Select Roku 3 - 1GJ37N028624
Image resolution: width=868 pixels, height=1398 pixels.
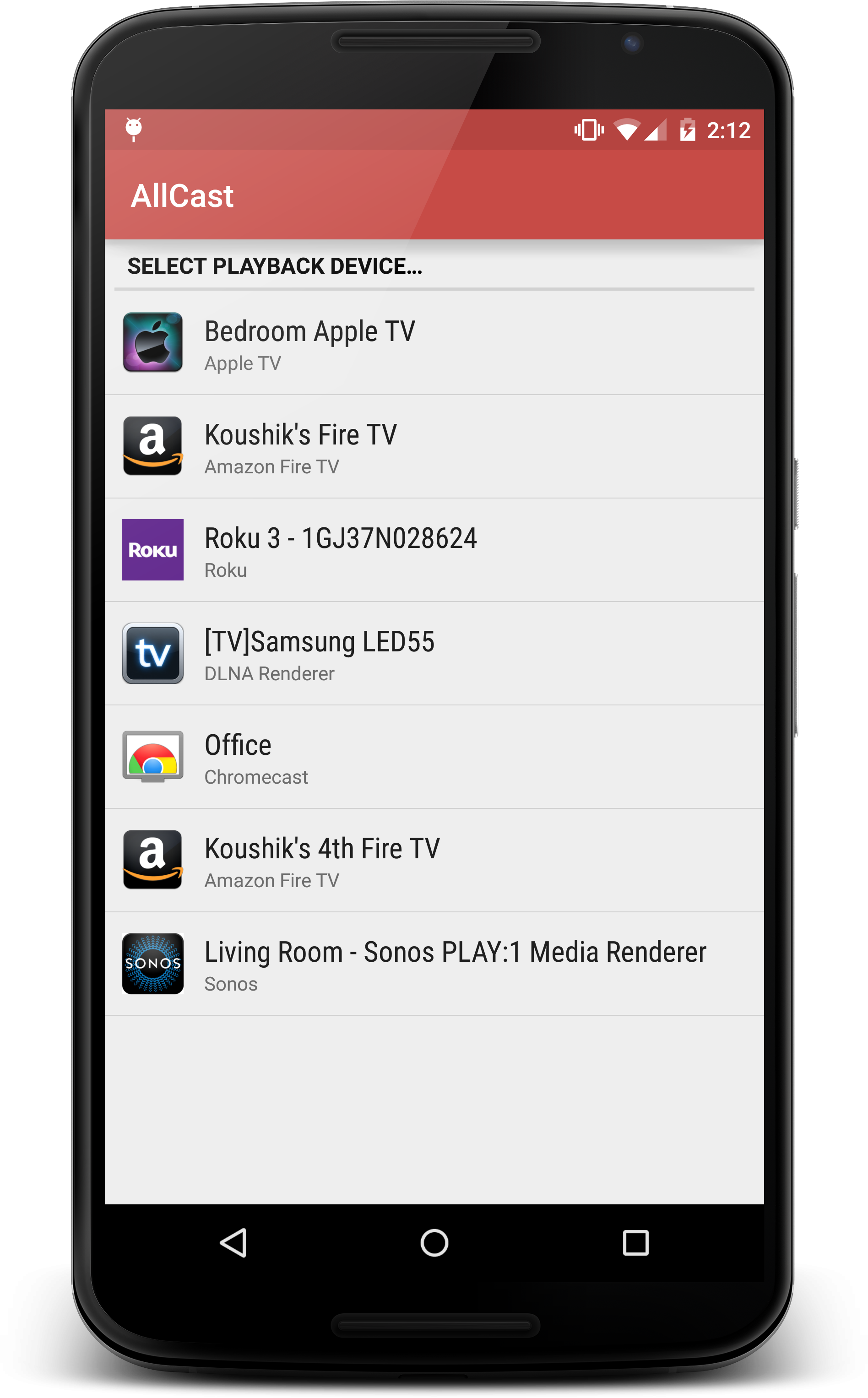[x=434, y=550]
